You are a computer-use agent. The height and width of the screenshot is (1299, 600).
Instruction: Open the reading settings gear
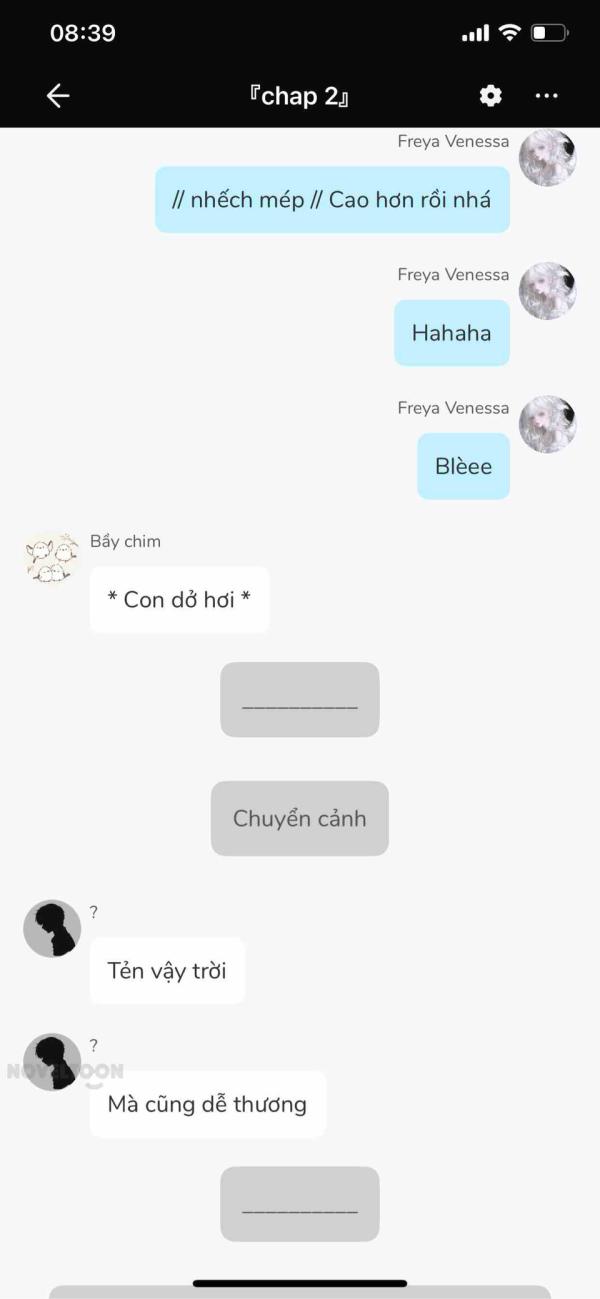point(490,95)
